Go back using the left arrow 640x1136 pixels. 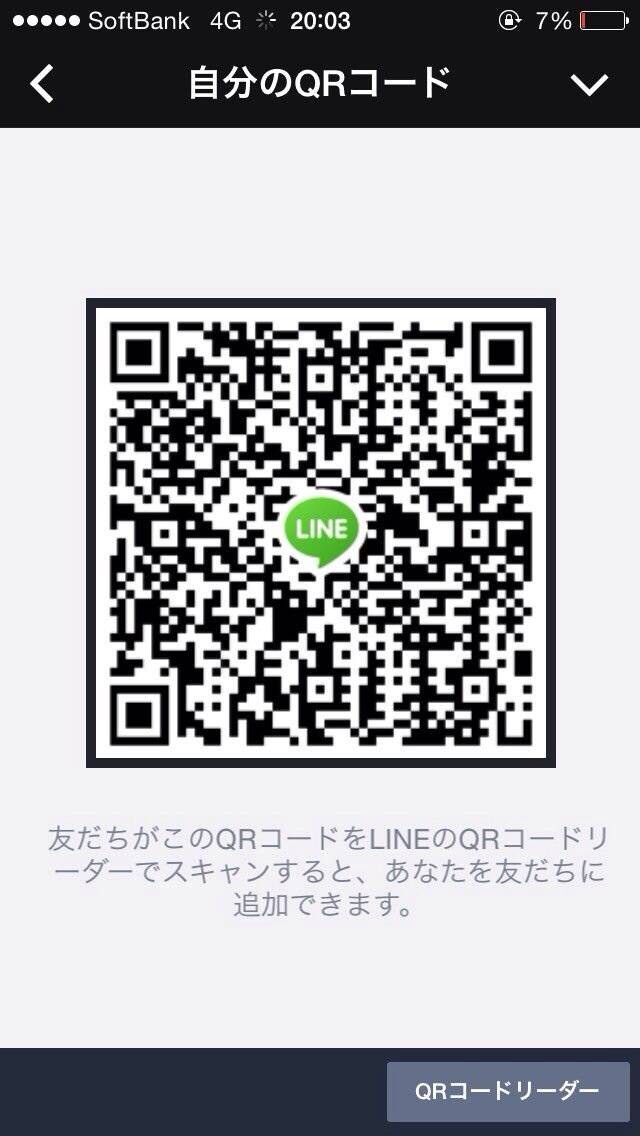(41, 84)
